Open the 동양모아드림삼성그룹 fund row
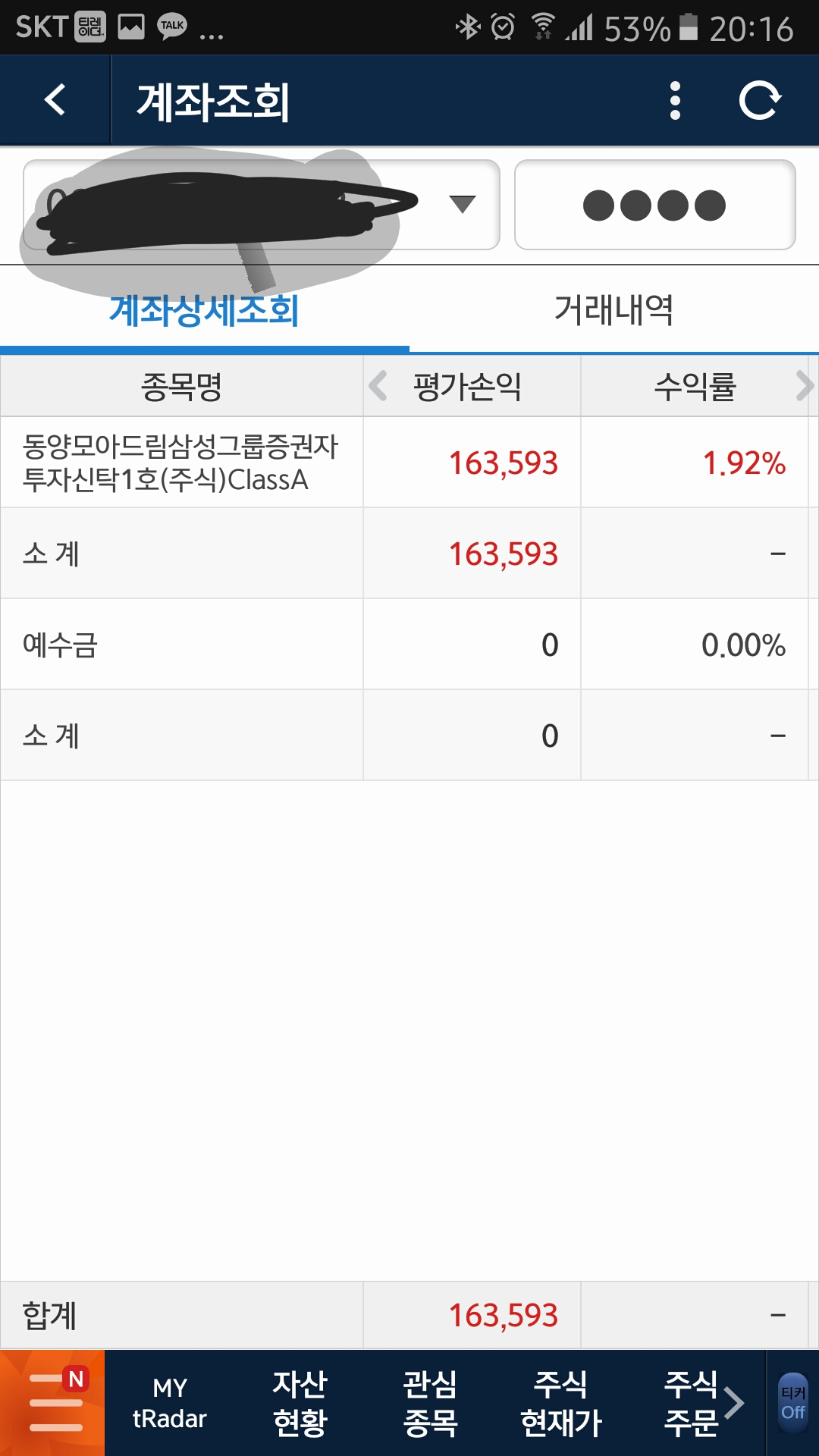The image size is (819, 1456). [404, 463]
